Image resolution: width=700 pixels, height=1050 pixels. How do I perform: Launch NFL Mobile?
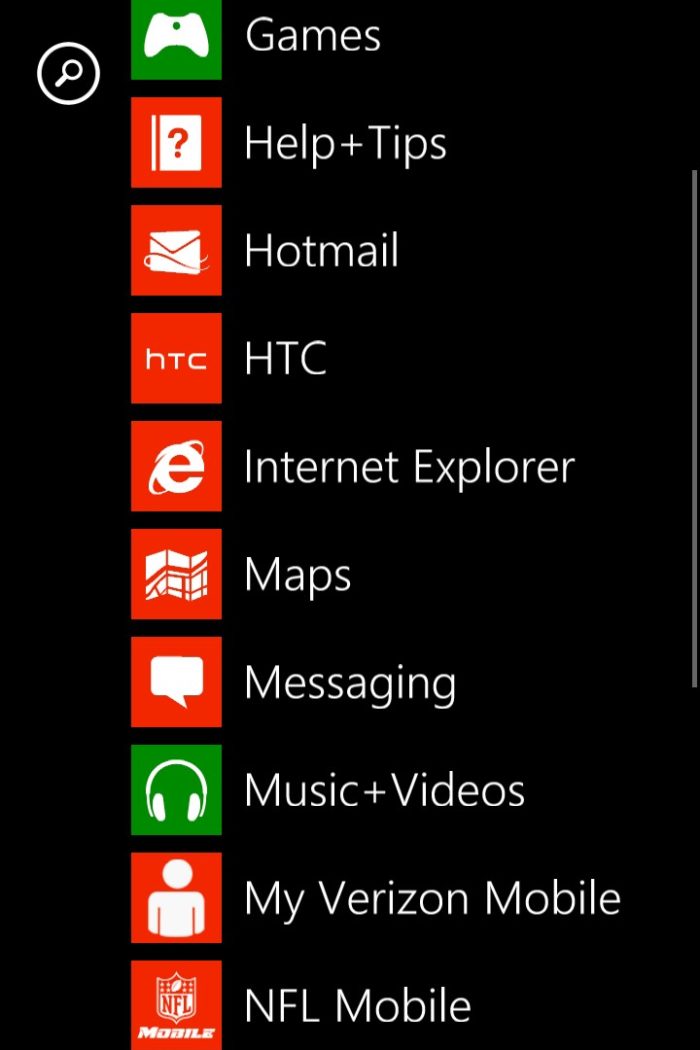[176, 1004]
